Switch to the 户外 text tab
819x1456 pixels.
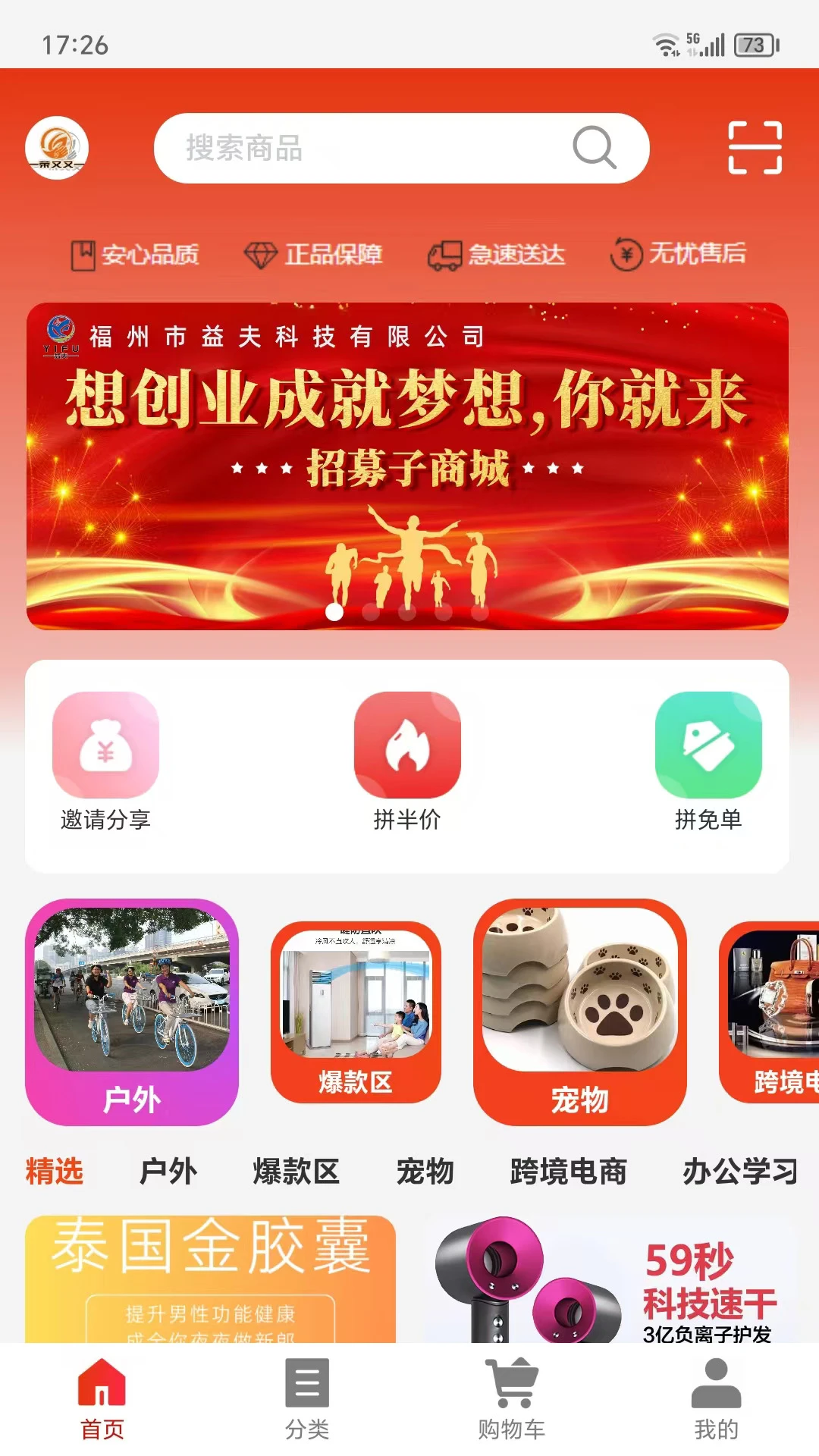[168, 1172]
